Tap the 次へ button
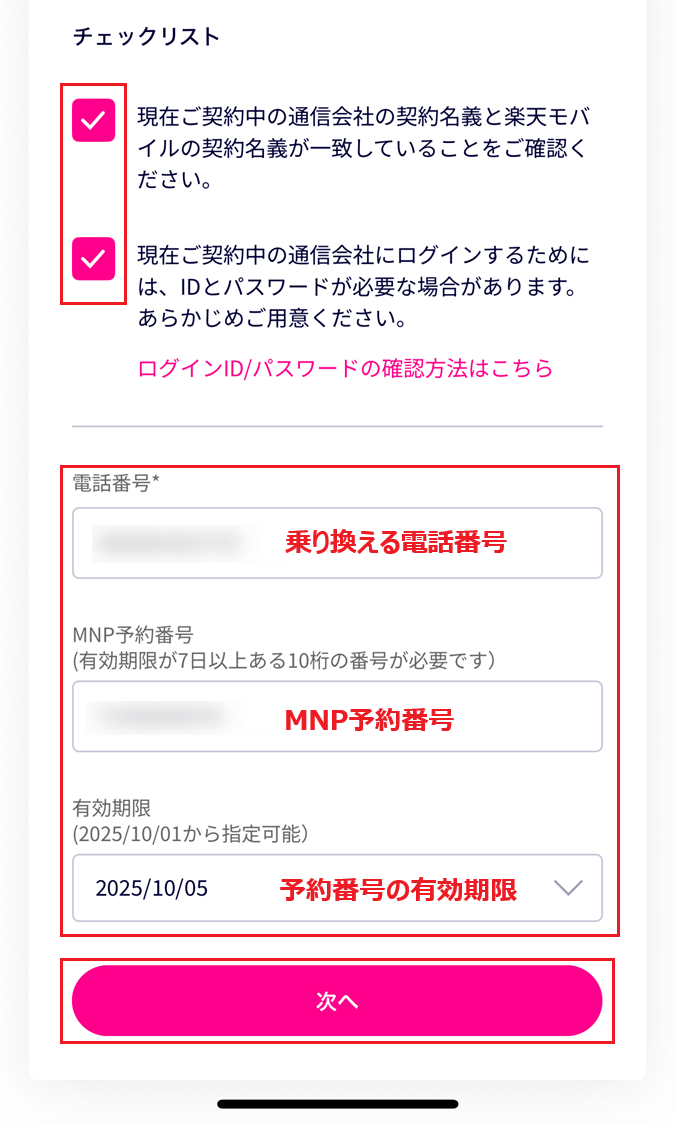This screenshot has width=675, height=1123. pos(337,1001)
